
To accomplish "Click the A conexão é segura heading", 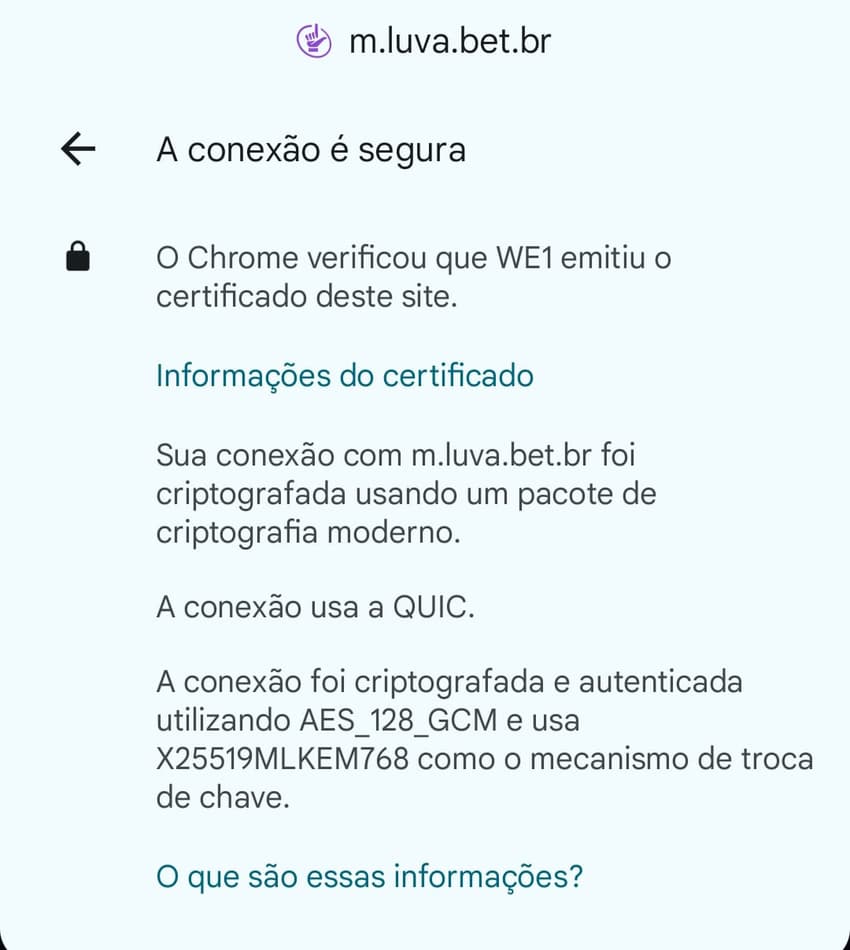I will pyautogui.click(x=310, y=149).
